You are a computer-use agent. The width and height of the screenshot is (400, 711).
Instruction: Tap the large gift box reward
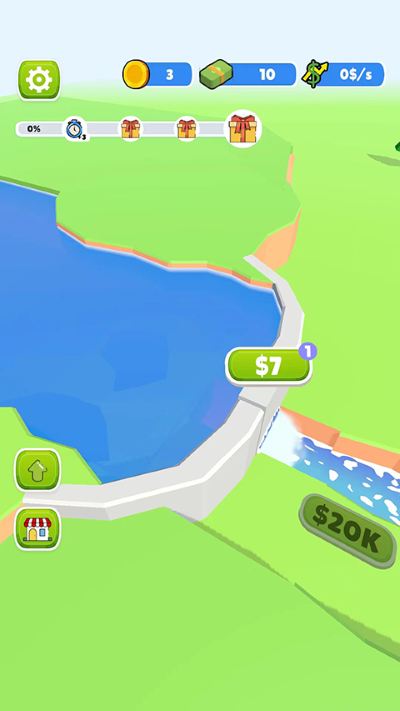(243, 129)
